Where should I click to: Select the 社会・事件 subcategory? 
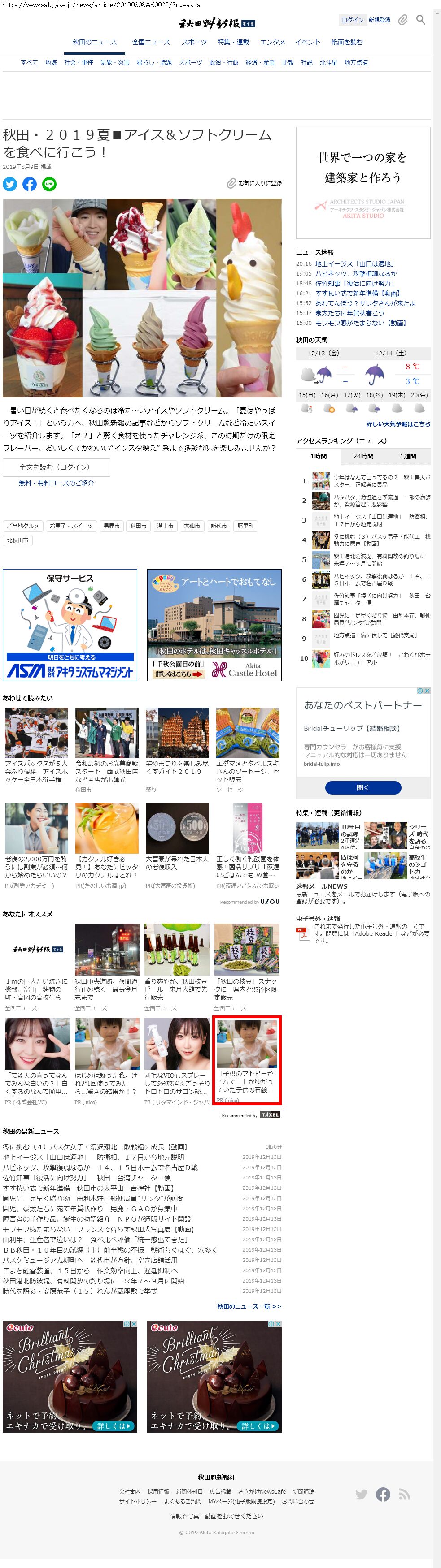pos(79,63)
